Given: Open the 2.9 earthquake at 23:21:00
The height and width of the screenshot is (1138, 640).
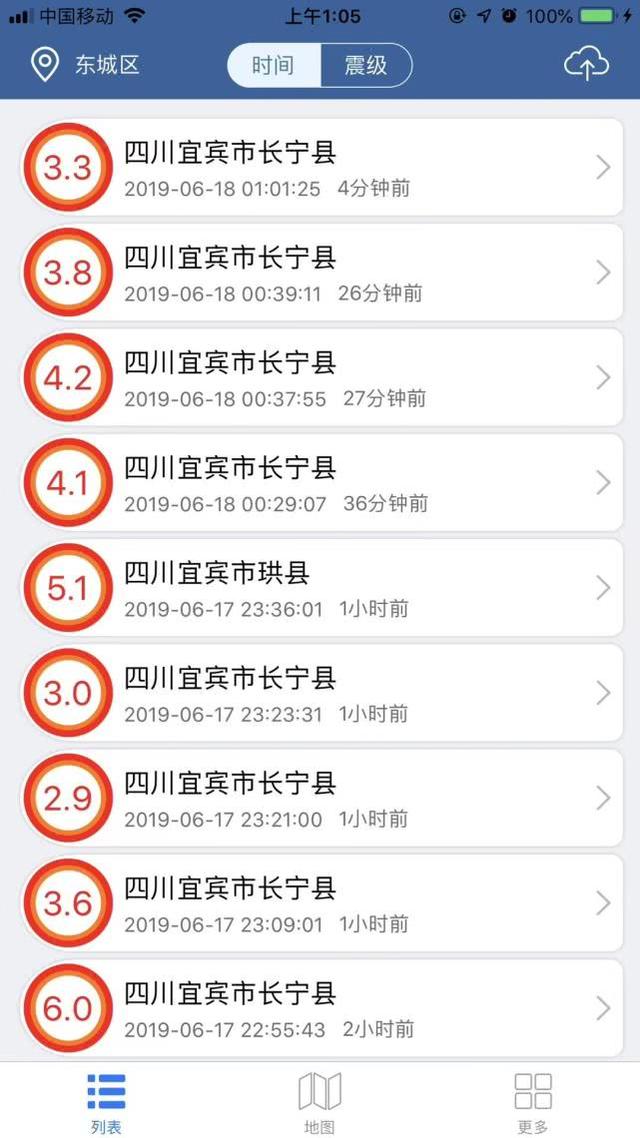Looking at the screenshot, I should pyautogui.click(x=330, y=798).
